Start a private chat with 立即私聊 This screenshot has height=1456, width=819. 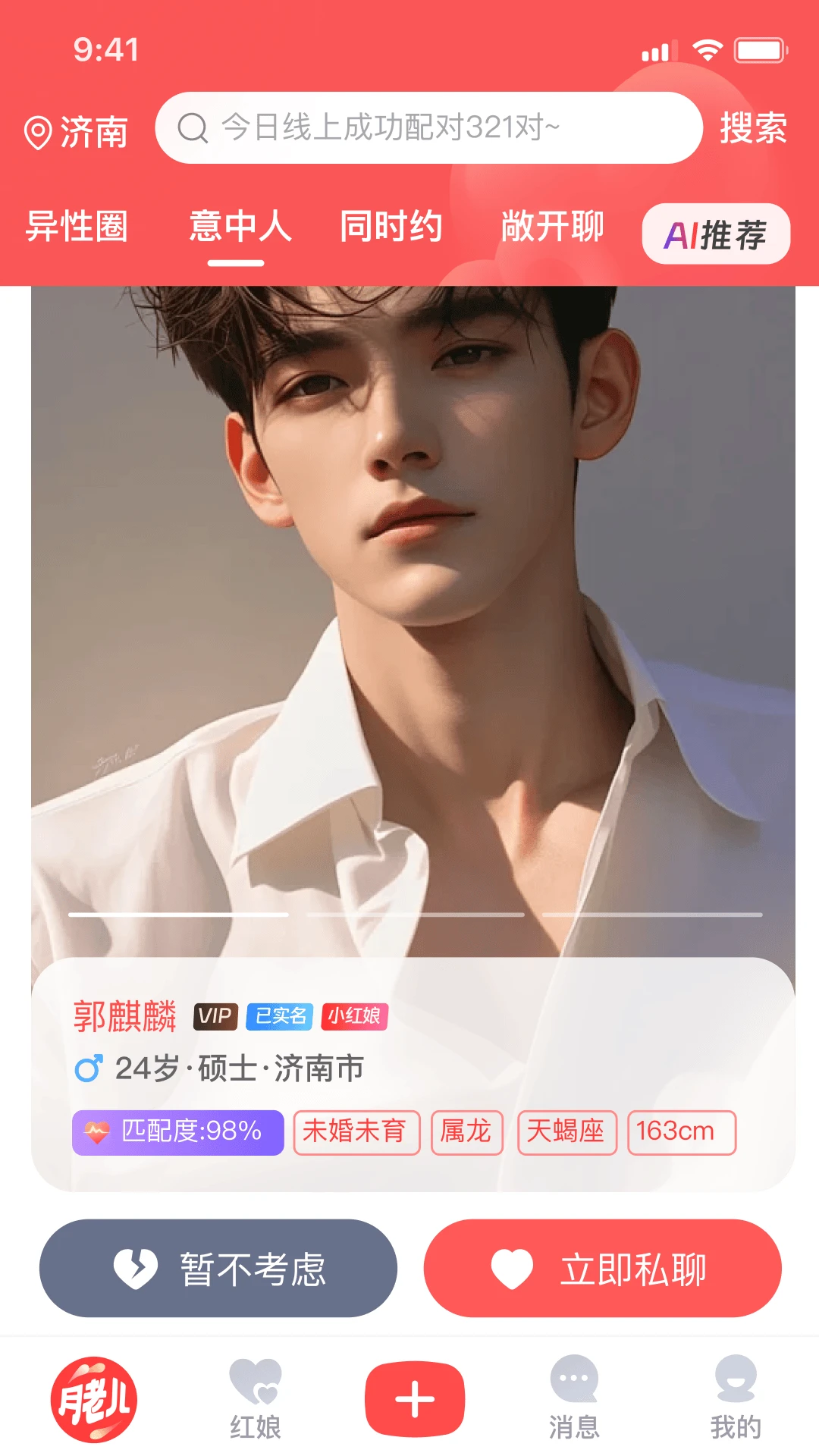602,1268
